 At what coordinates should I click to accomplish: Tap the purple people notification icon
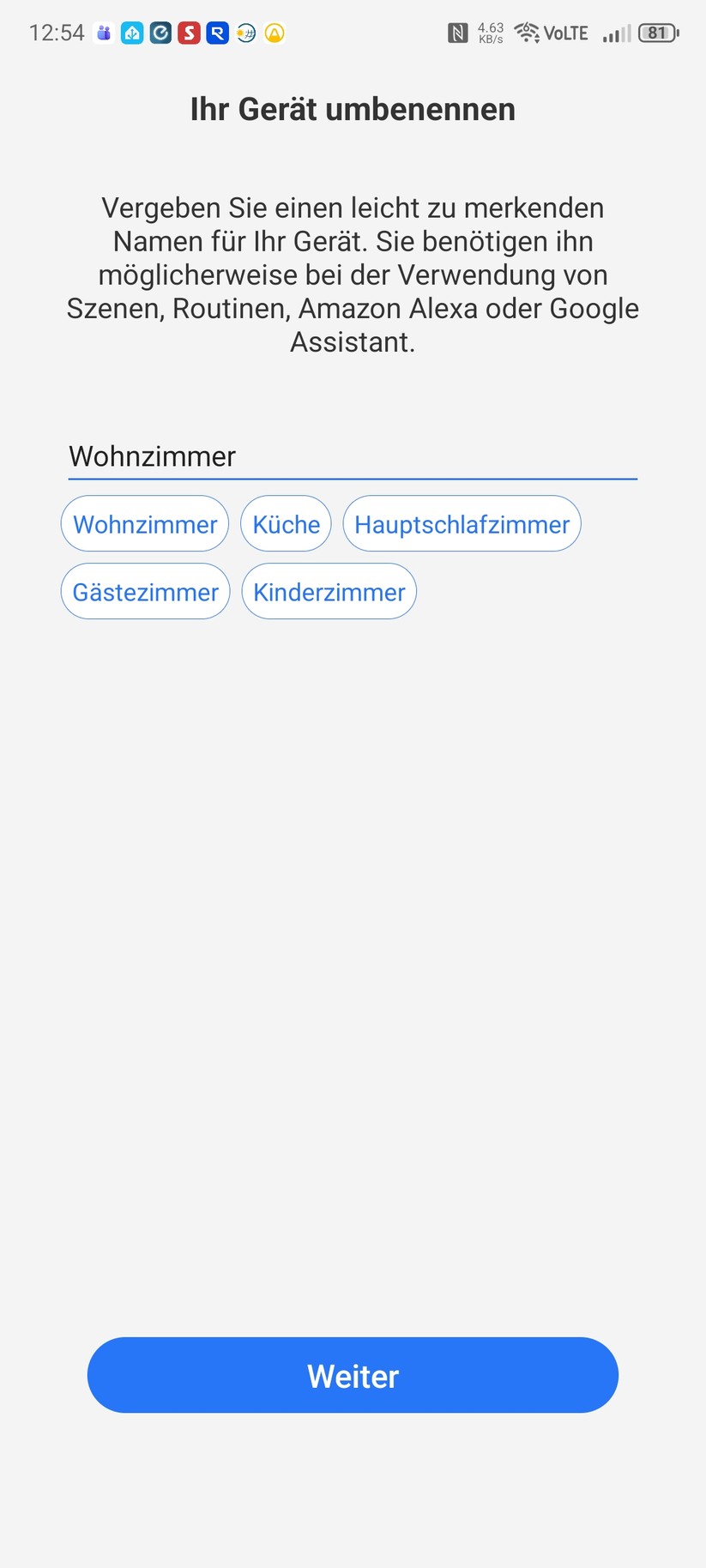pyautogui.click(x=103, y=33)
